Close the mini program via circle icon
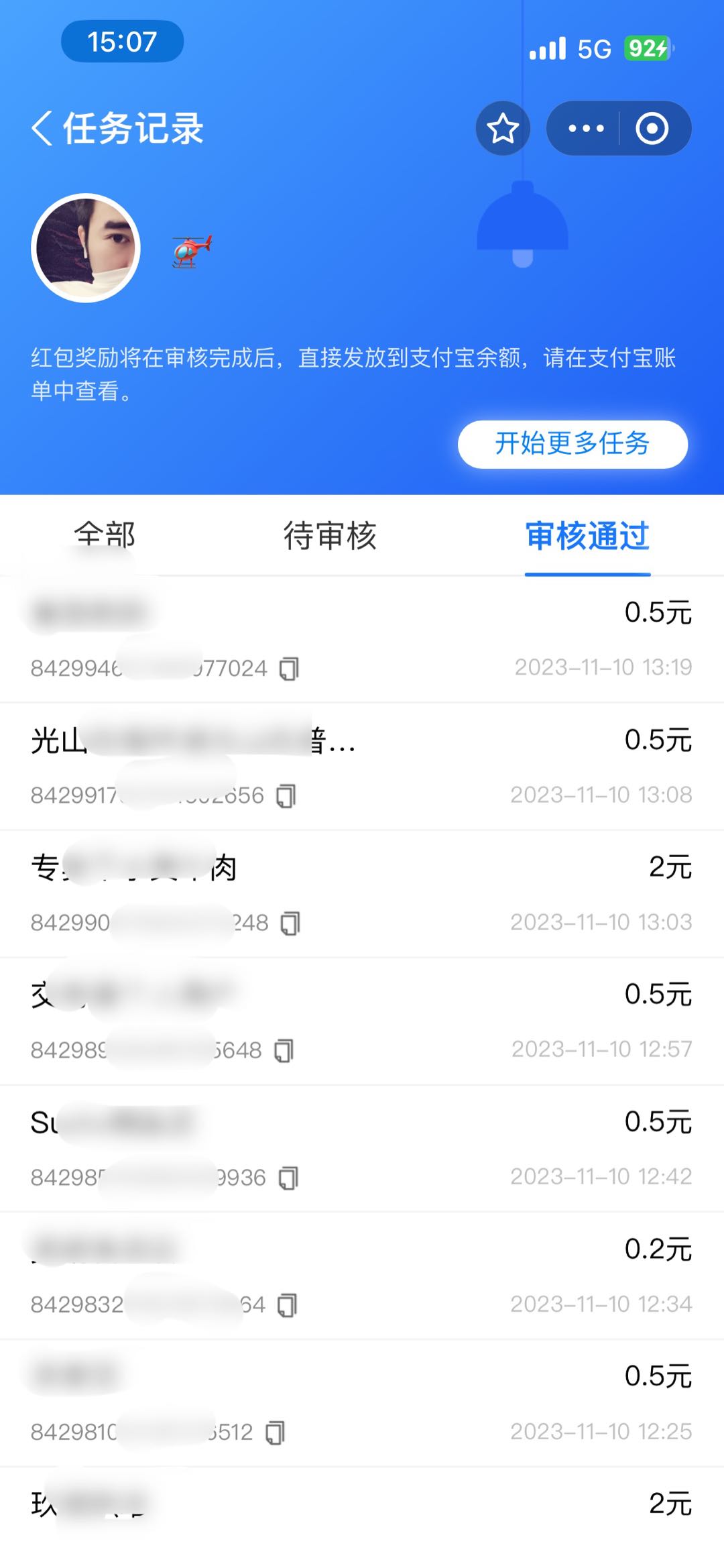 pos(652,128)
